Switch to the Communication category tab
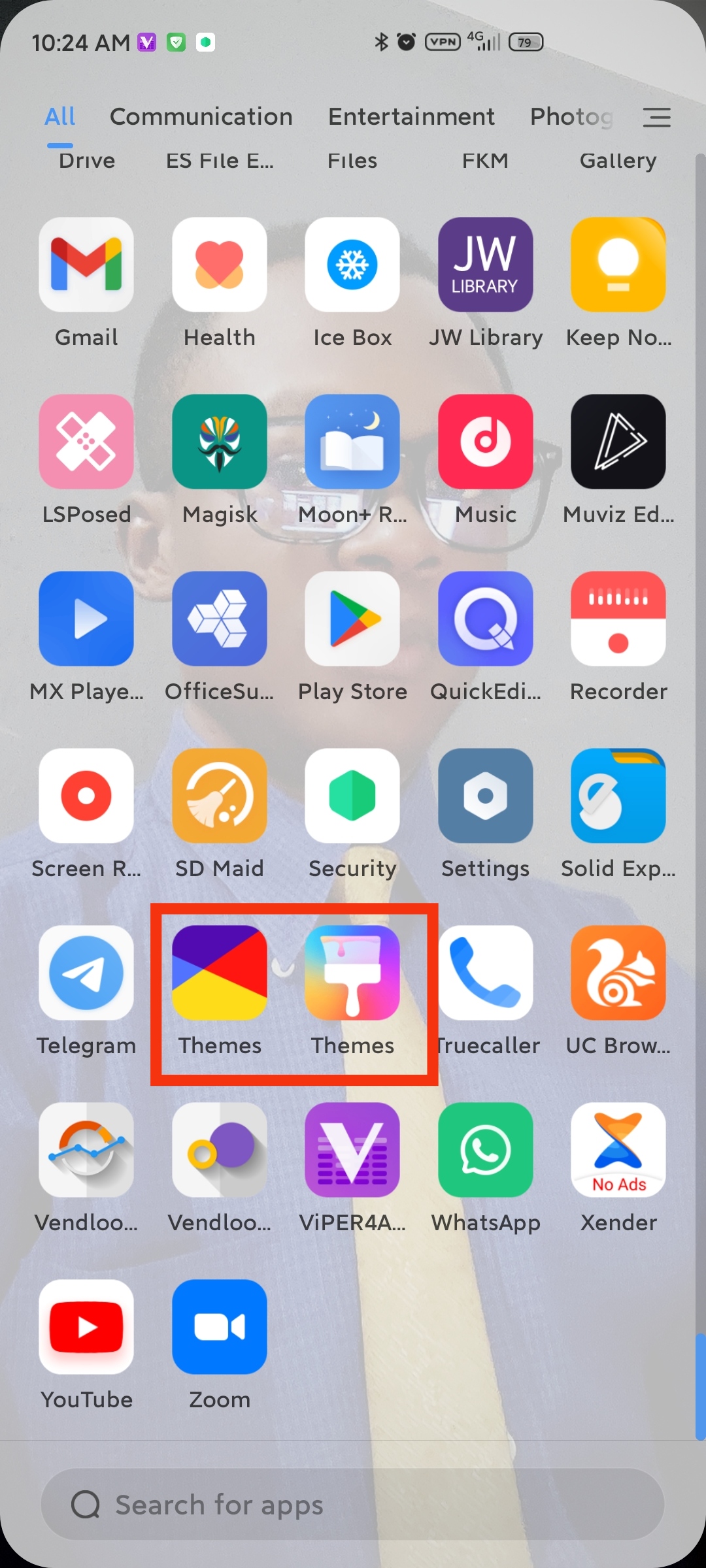Image resolution: width=706 pixels, height=1568 pixels. coord(201,117)
